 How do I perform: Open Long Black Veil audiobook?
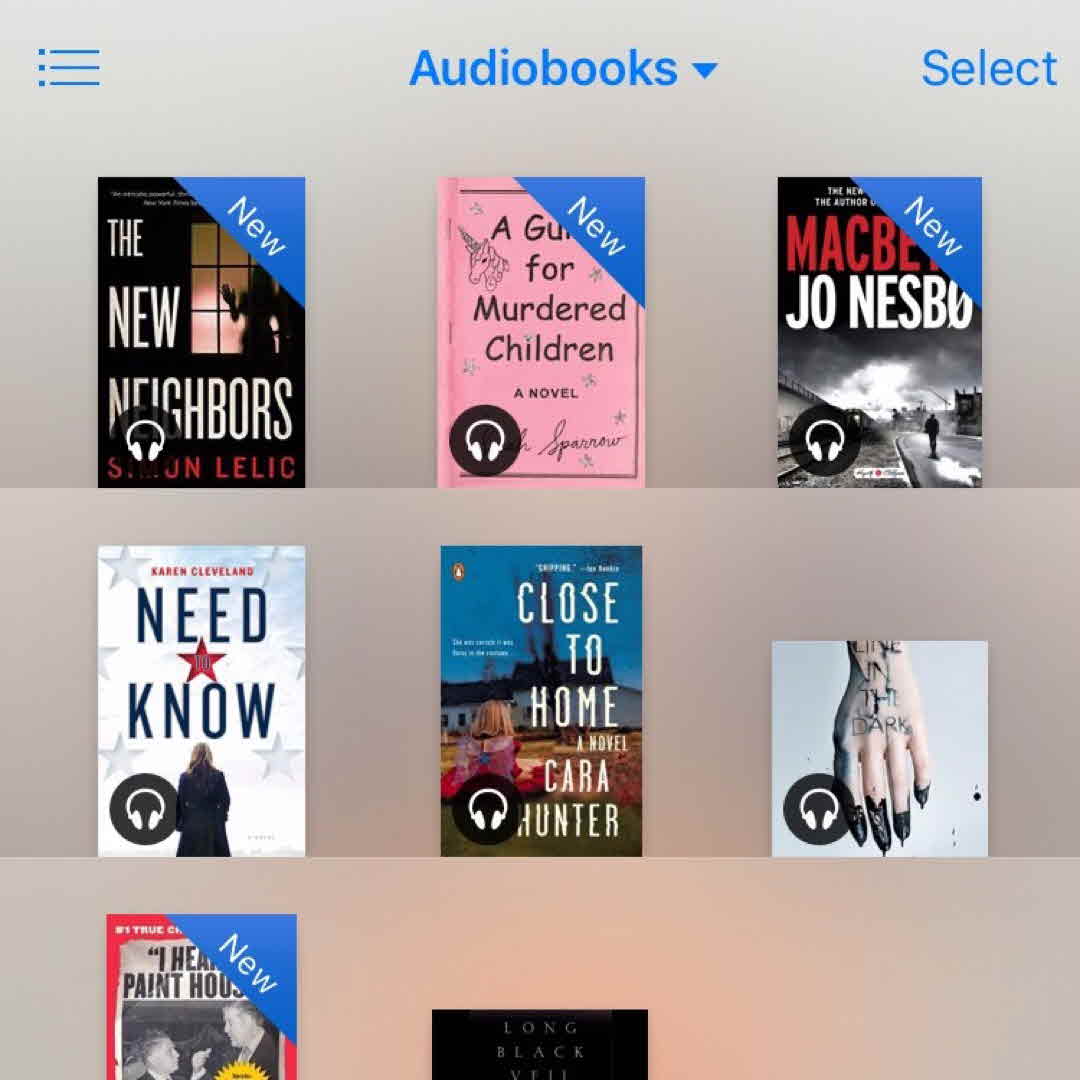point(540,1044)
